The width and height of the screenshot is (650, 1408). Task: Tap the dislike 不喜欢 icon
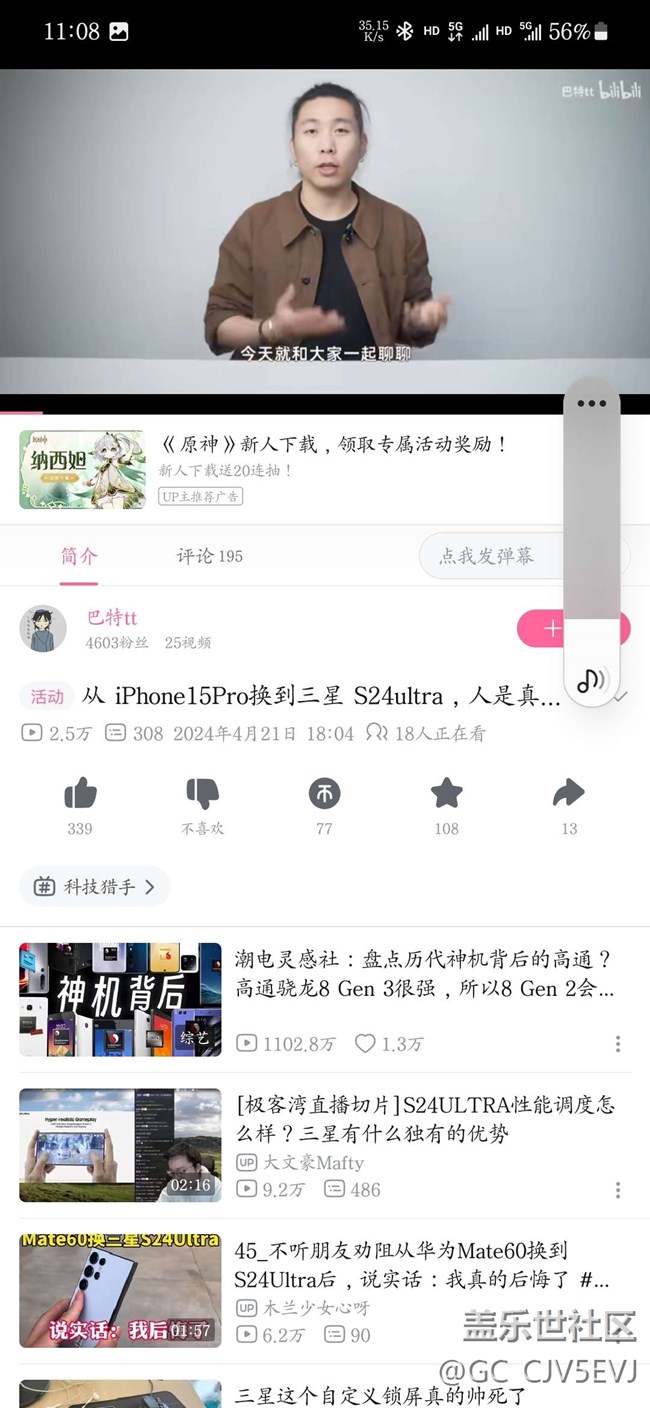pos(202,794)
